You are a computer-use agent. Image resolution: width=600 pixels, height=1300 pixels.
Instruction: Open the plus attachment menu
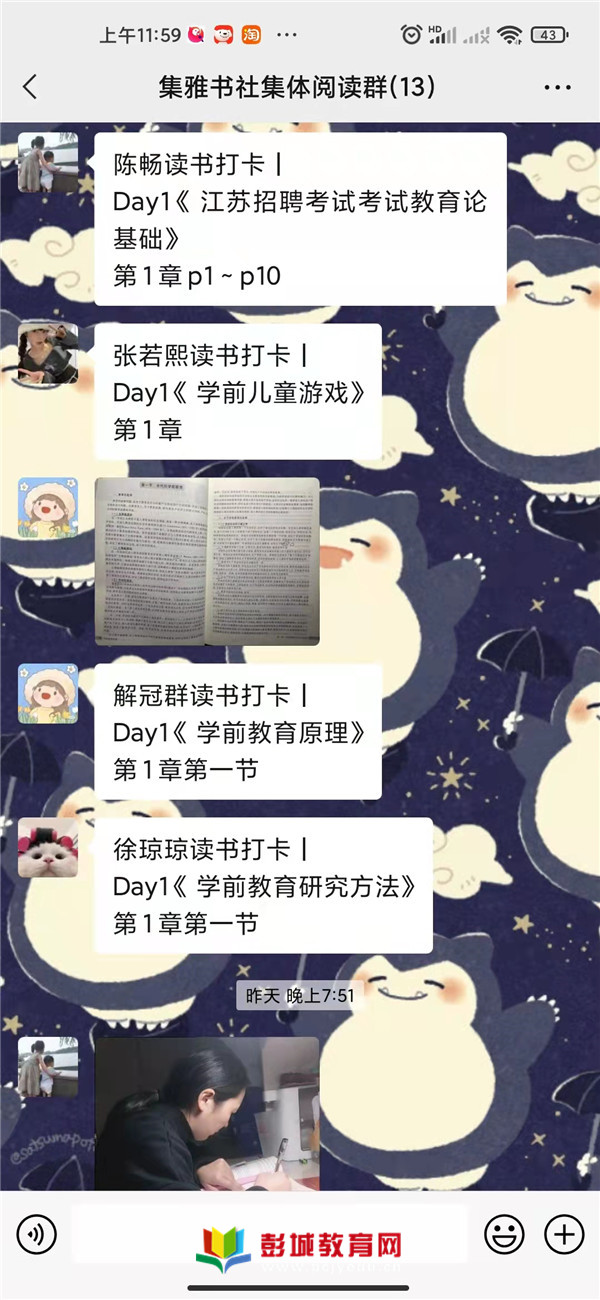(564, 1234)
